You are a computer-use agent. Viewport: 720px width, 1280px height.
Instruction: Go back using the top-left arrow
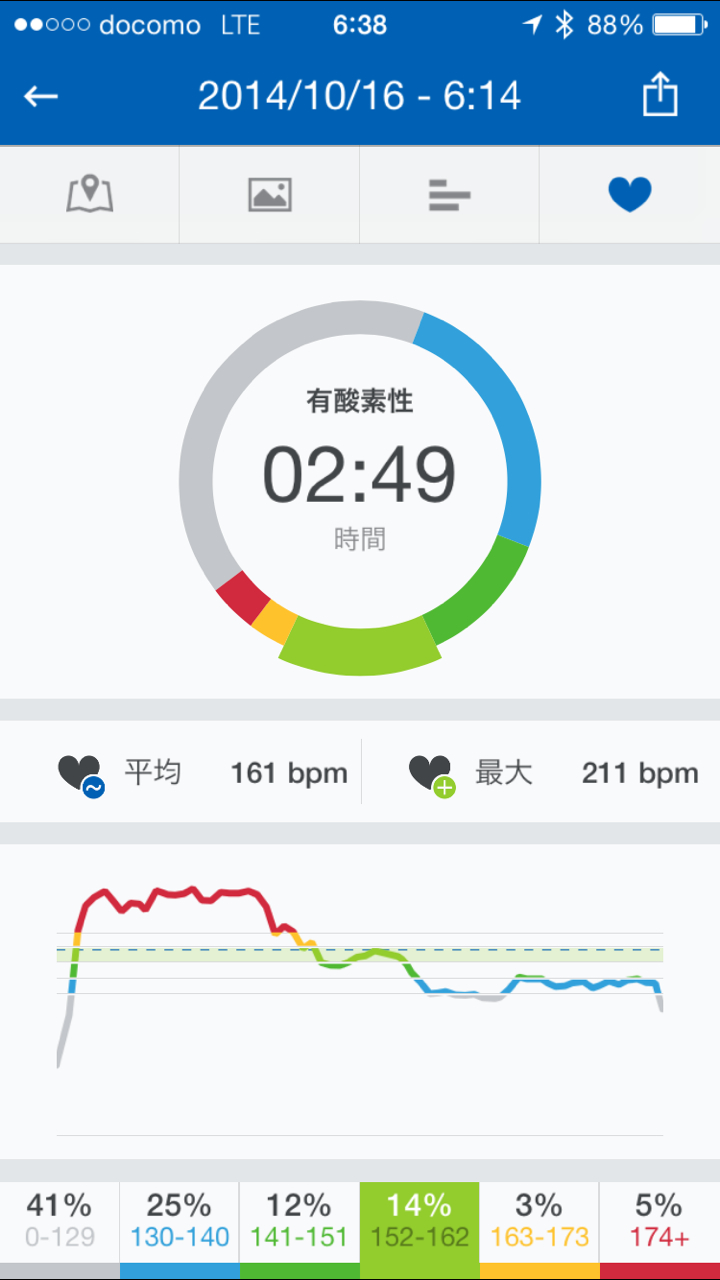pos(42,96)
